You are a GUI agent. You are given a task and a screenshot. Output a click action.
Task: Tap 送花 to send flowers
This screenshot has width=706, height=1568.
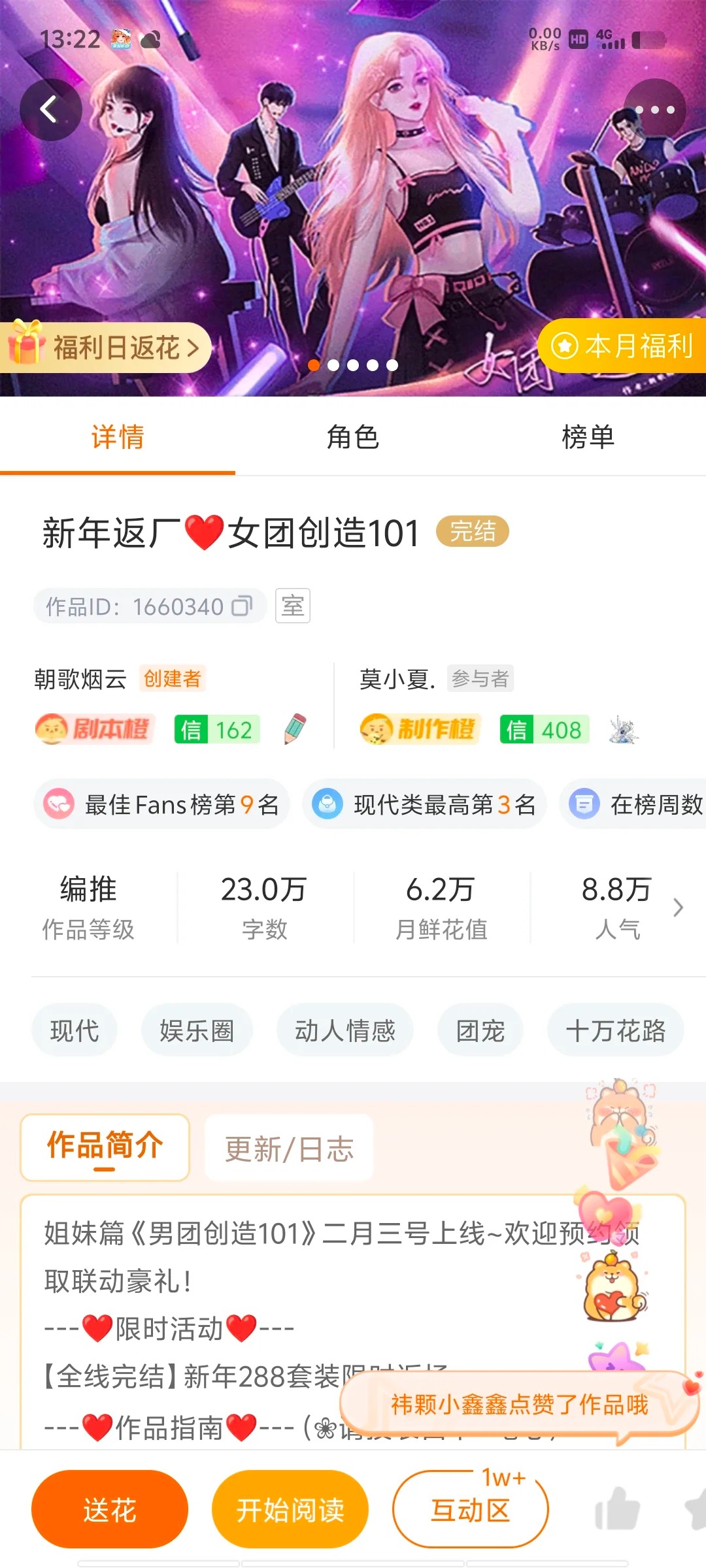point(110,1509)
